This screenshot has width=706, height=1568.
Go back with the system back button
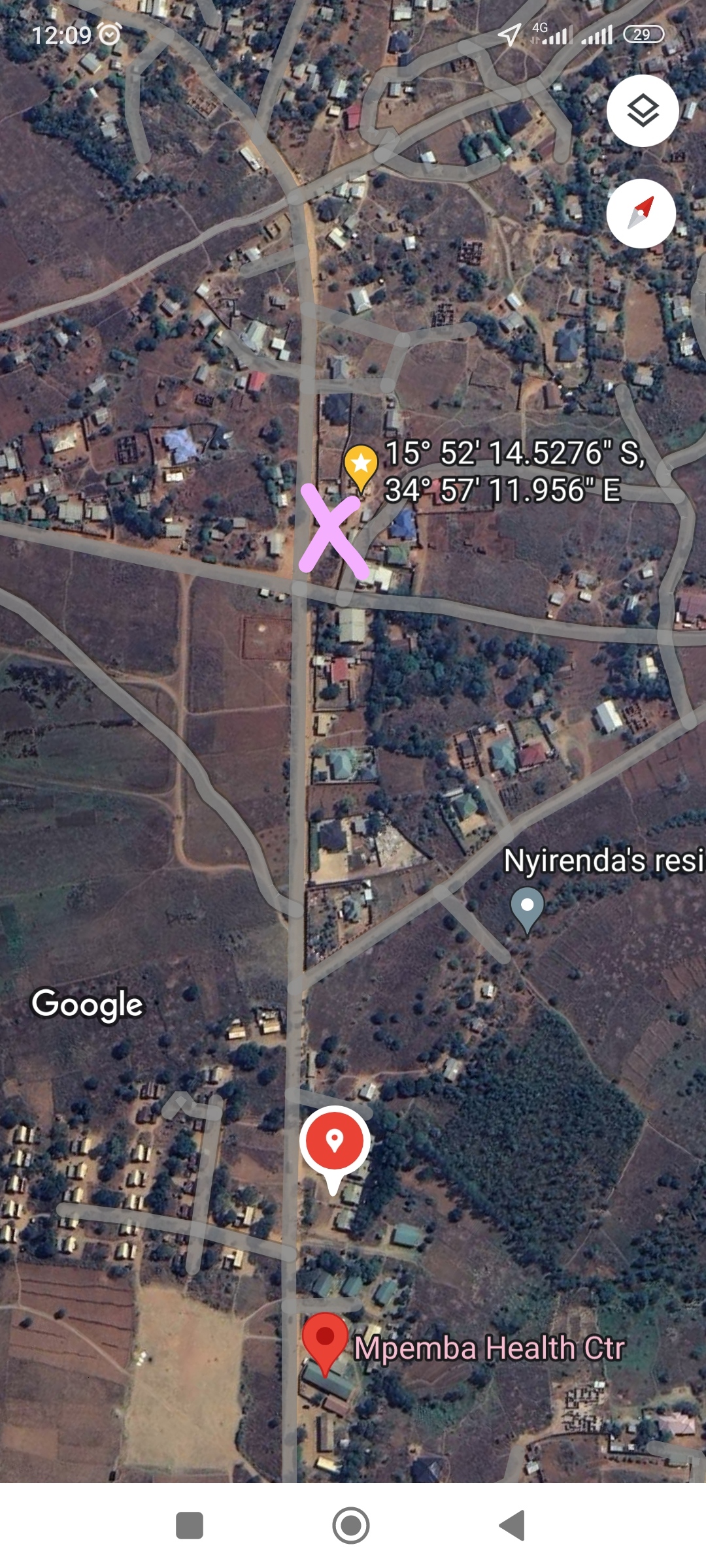tap(513, 1526)
